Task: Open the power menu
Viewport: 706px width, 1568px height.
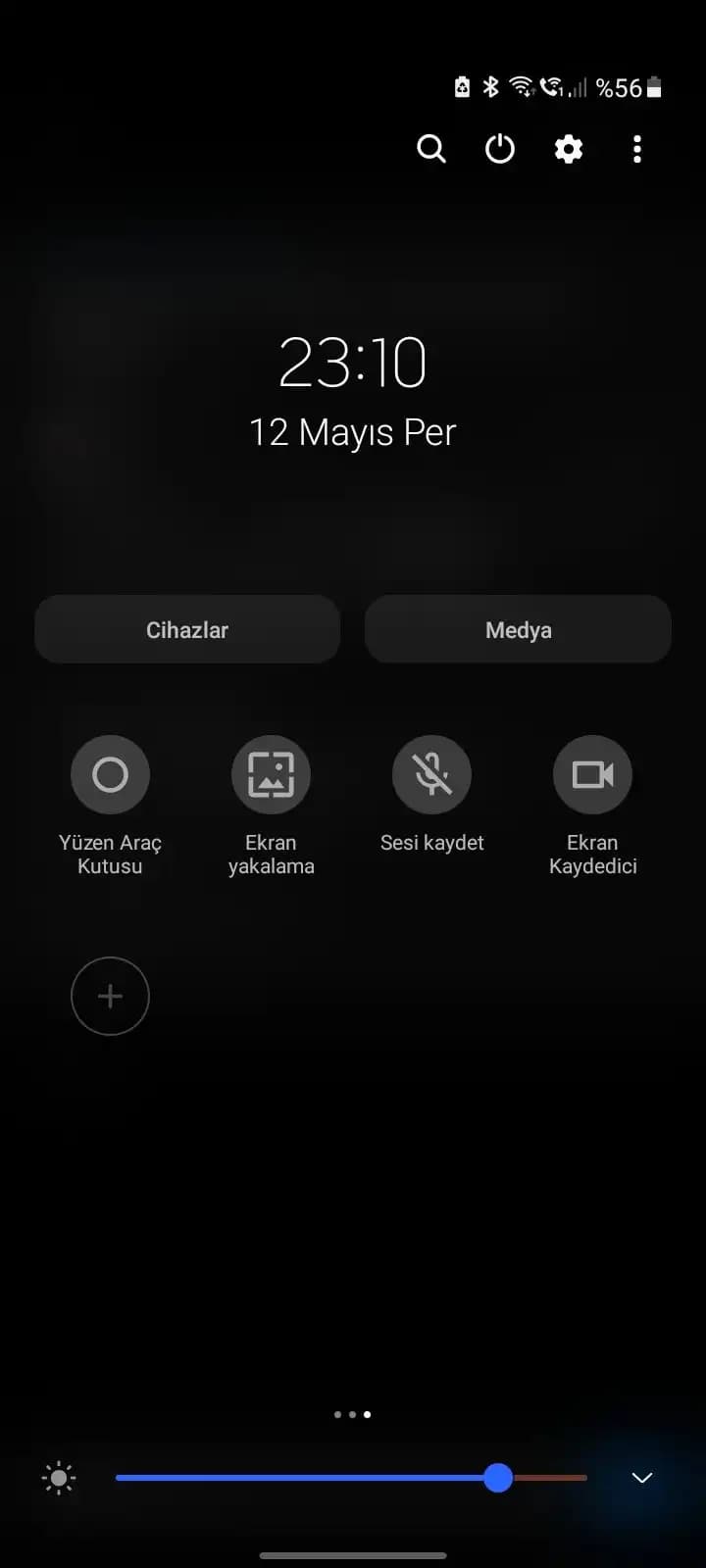Action: [x=500, y=149]
